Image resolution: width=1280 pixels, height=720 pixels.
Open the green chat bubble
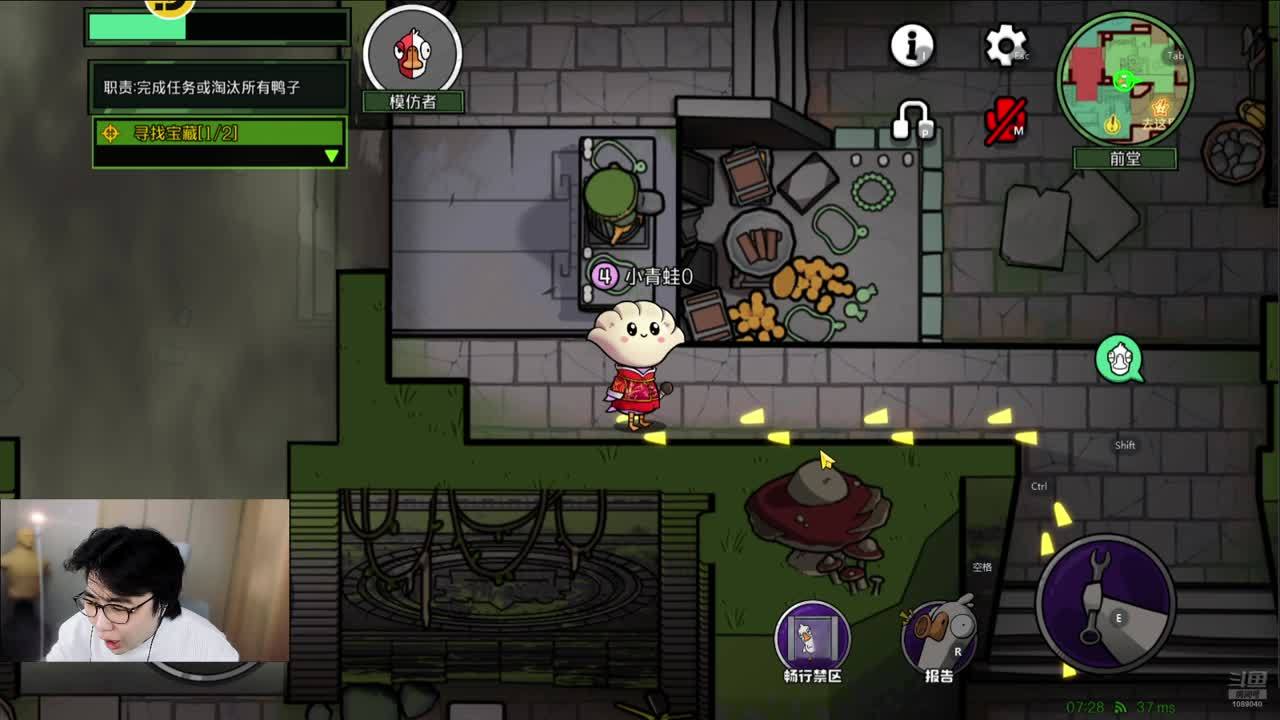click(x=1118, y=359)
